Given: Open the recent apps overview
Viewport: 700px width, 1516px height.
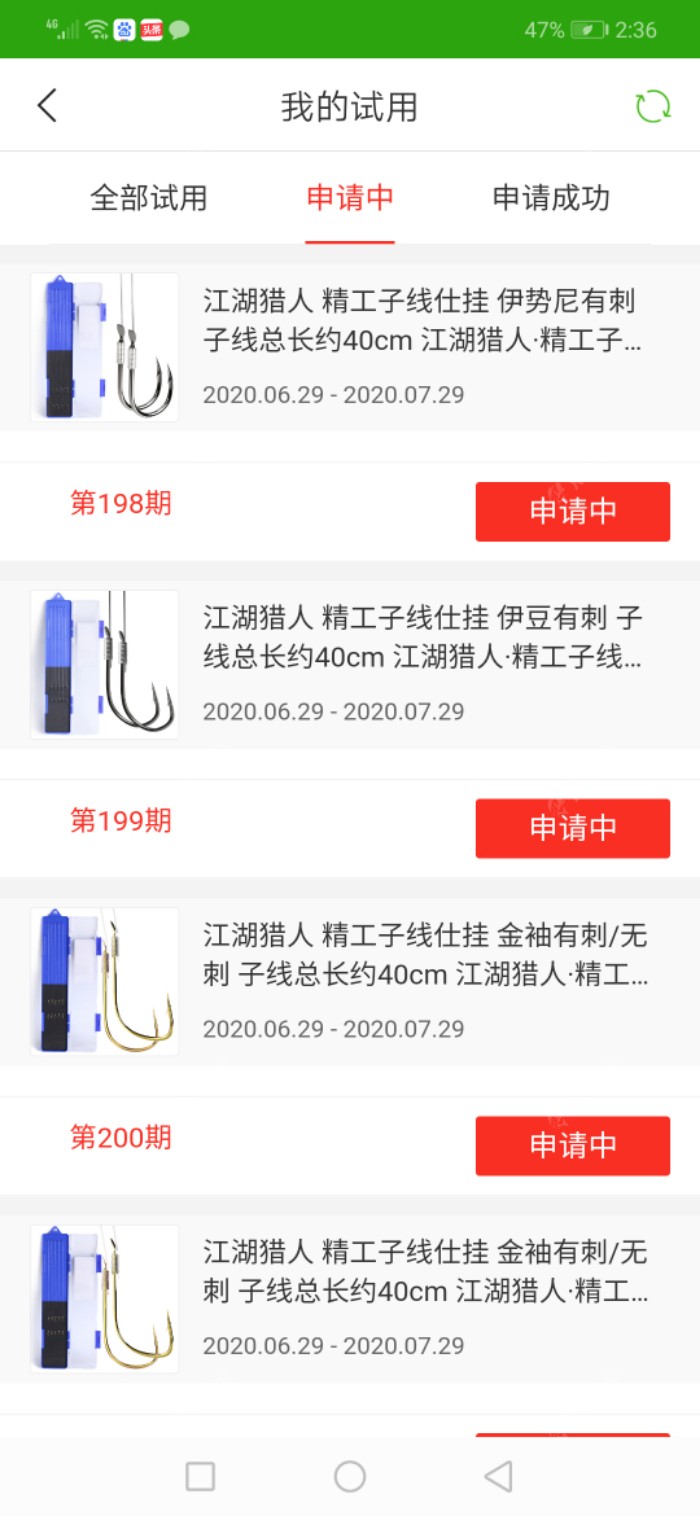Looking at the screenshot, I should [201, 1476].
